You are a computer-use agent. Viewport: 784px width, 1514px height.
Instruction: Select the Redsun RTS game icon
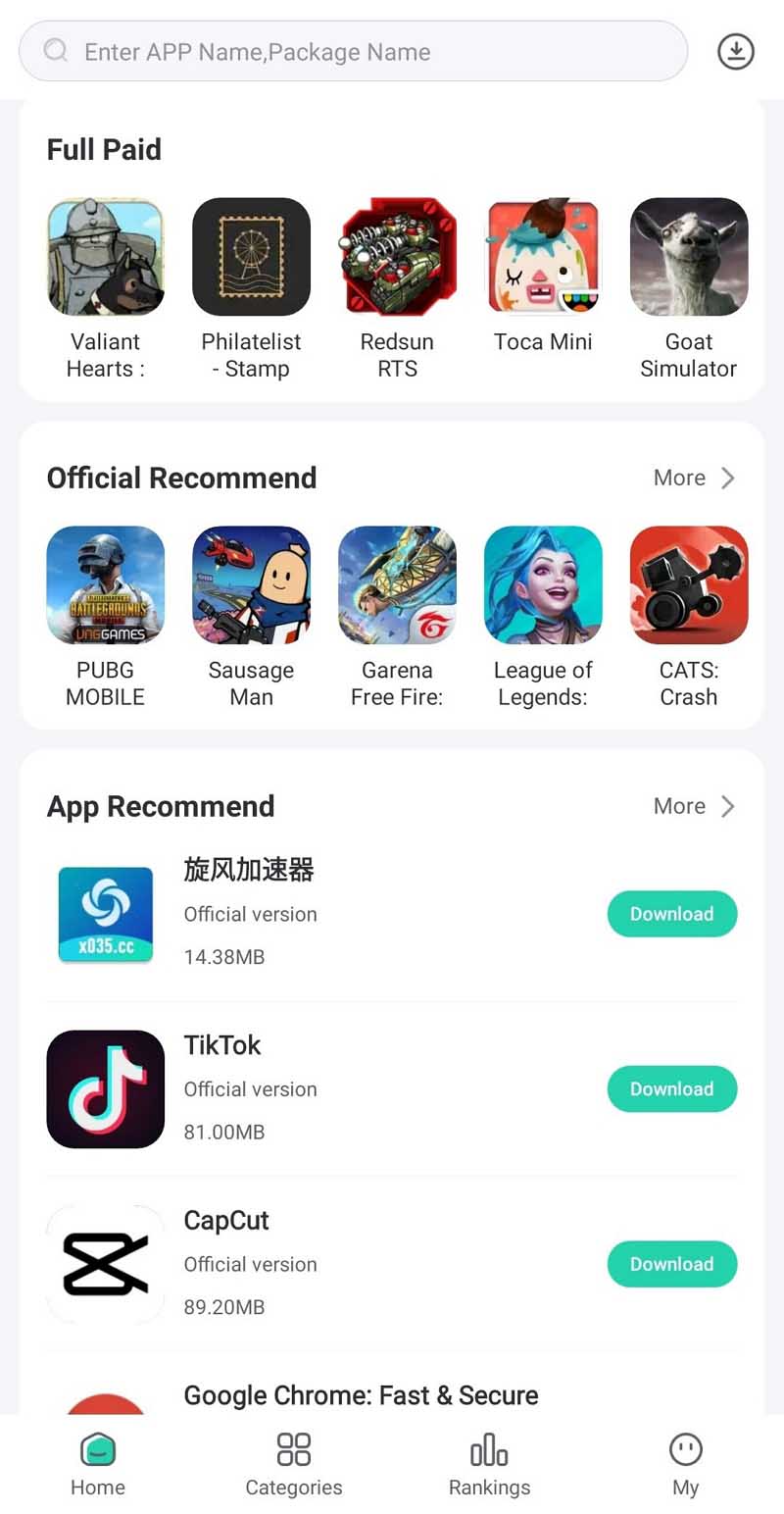coord(398,257)
